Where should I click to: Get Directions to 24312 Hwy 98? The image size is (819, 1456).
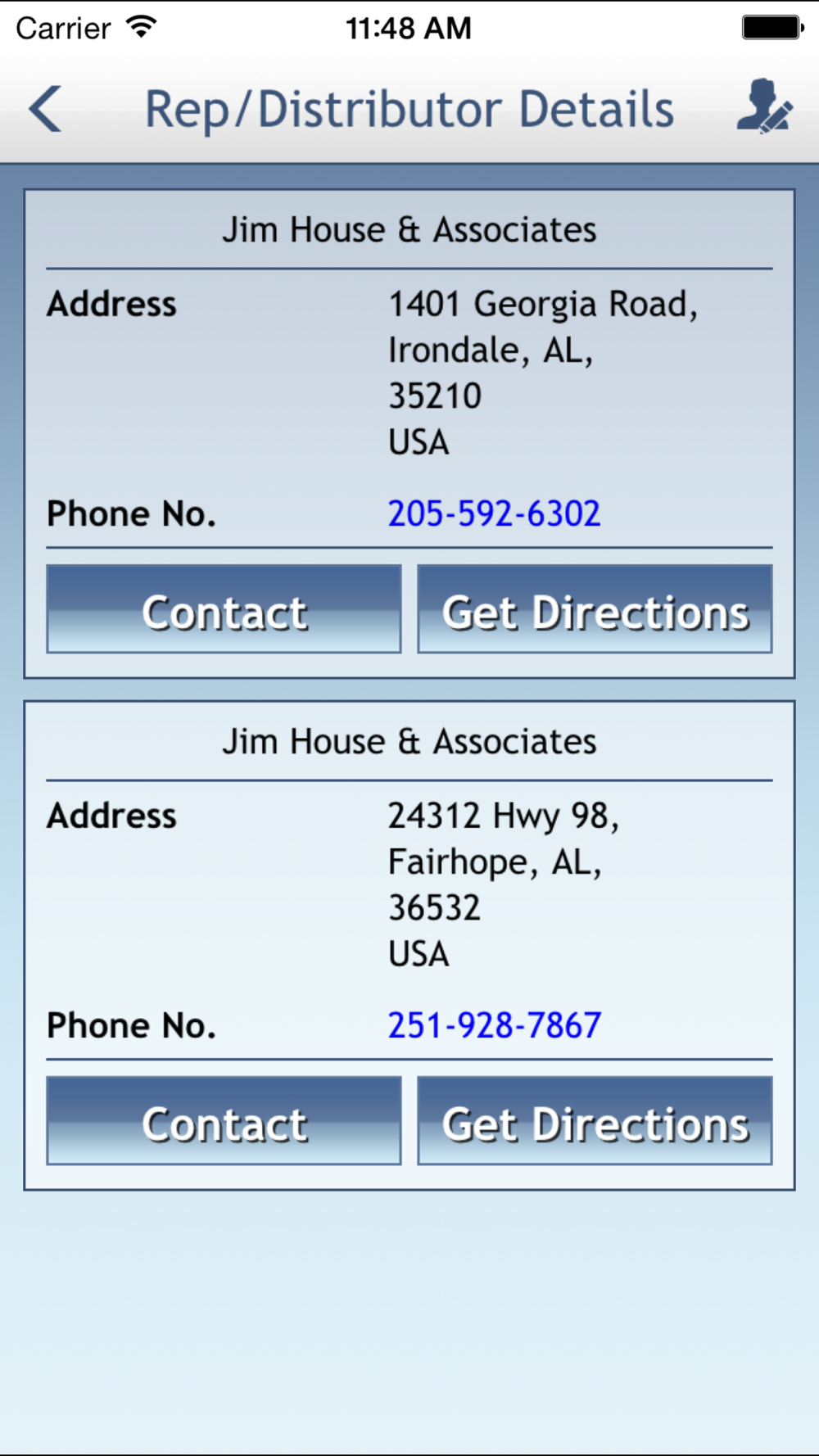coord(595,1121)
